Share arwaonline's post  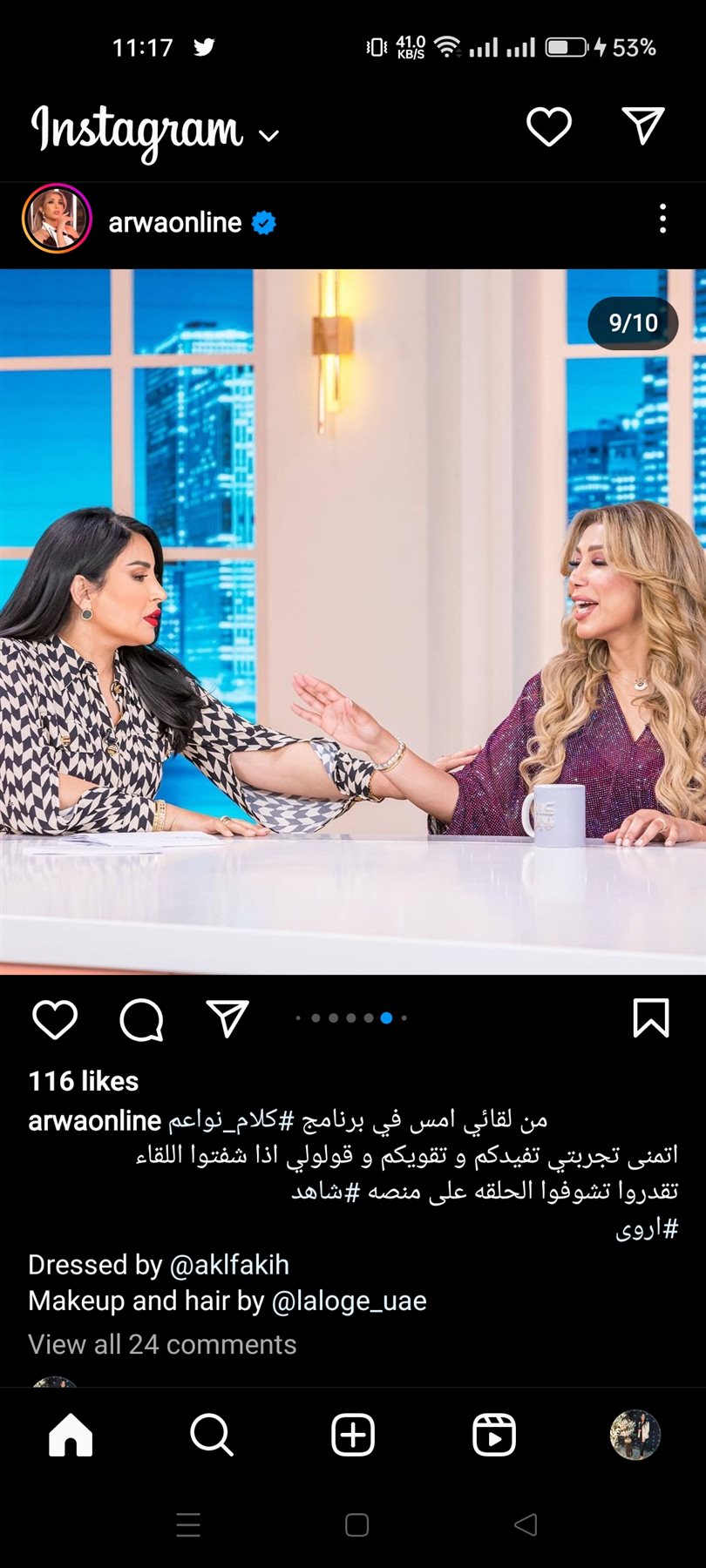pyautogui.click(x=227, y=1019)
